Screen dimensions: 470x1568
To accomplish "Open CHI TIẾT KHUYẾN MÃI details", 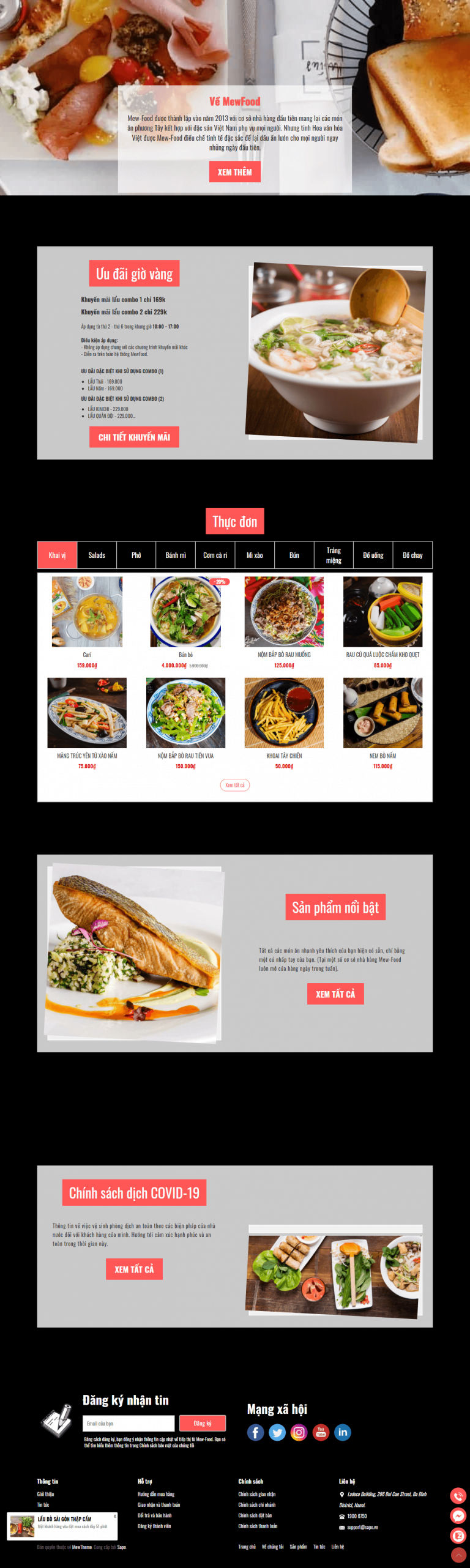I will 134,437.
